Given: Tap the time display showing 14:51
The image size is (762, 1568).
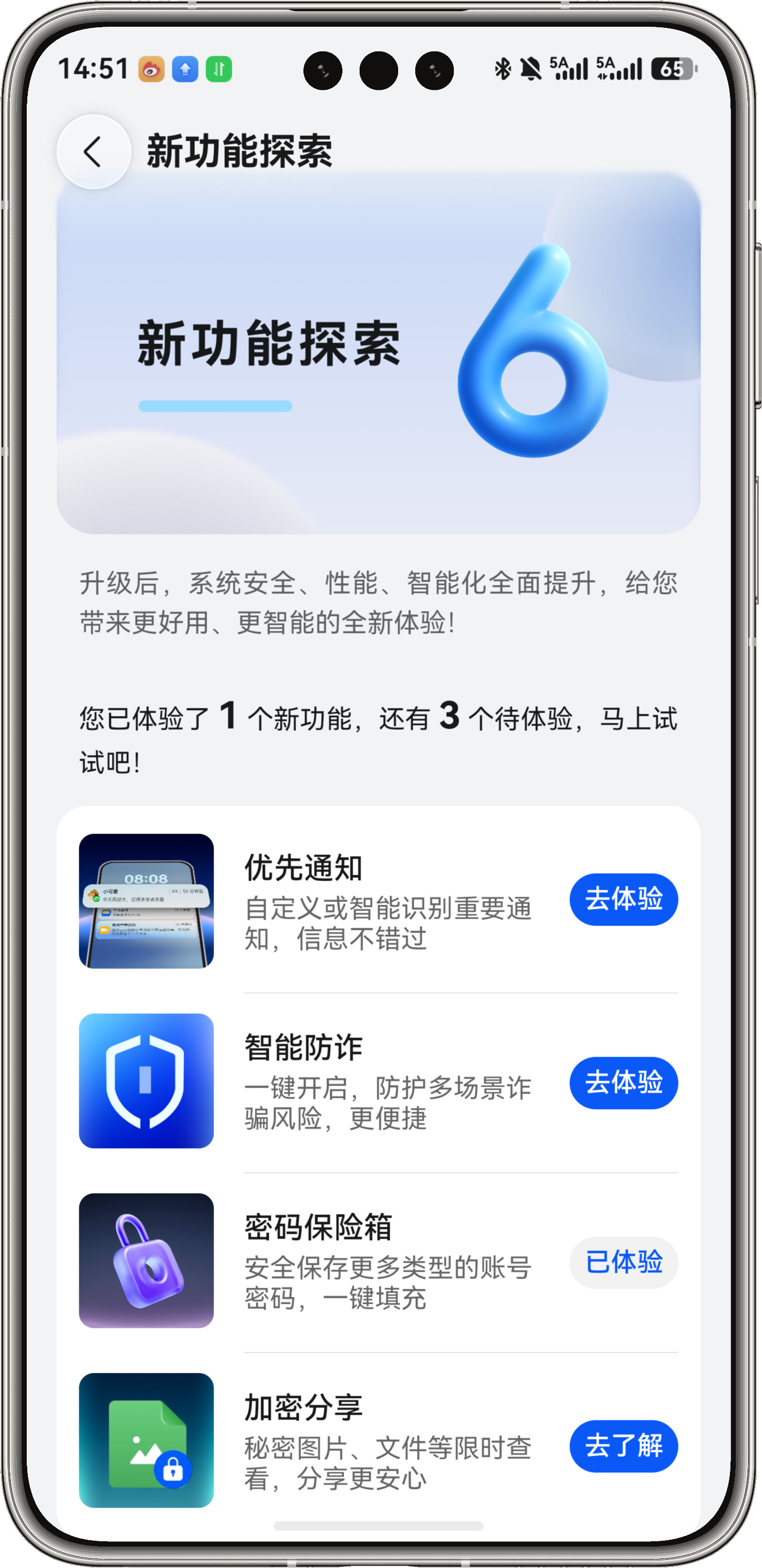Looking at the screenshot, I should click(x=92, y=70).
